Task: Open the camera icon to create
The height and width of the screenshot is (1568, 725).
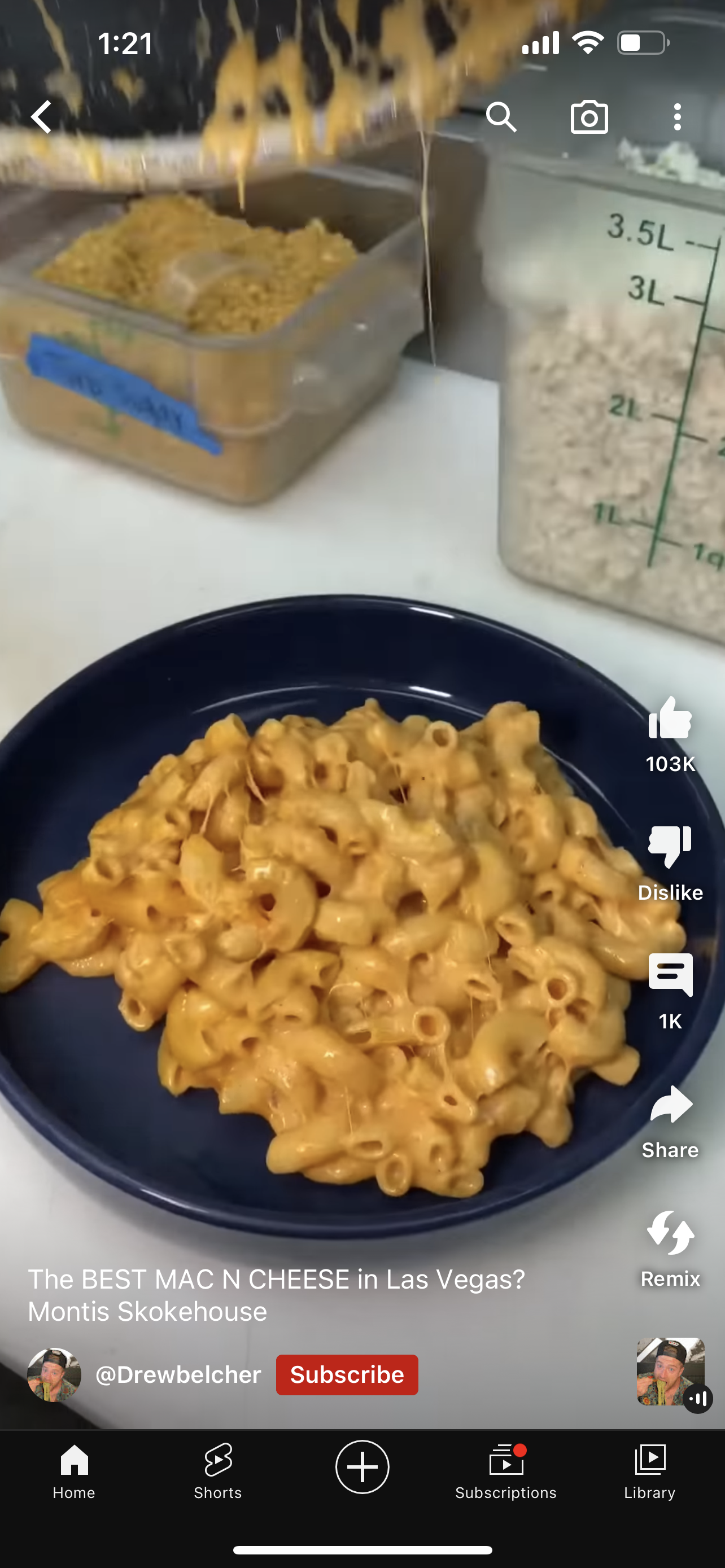Action: [589, 117]
